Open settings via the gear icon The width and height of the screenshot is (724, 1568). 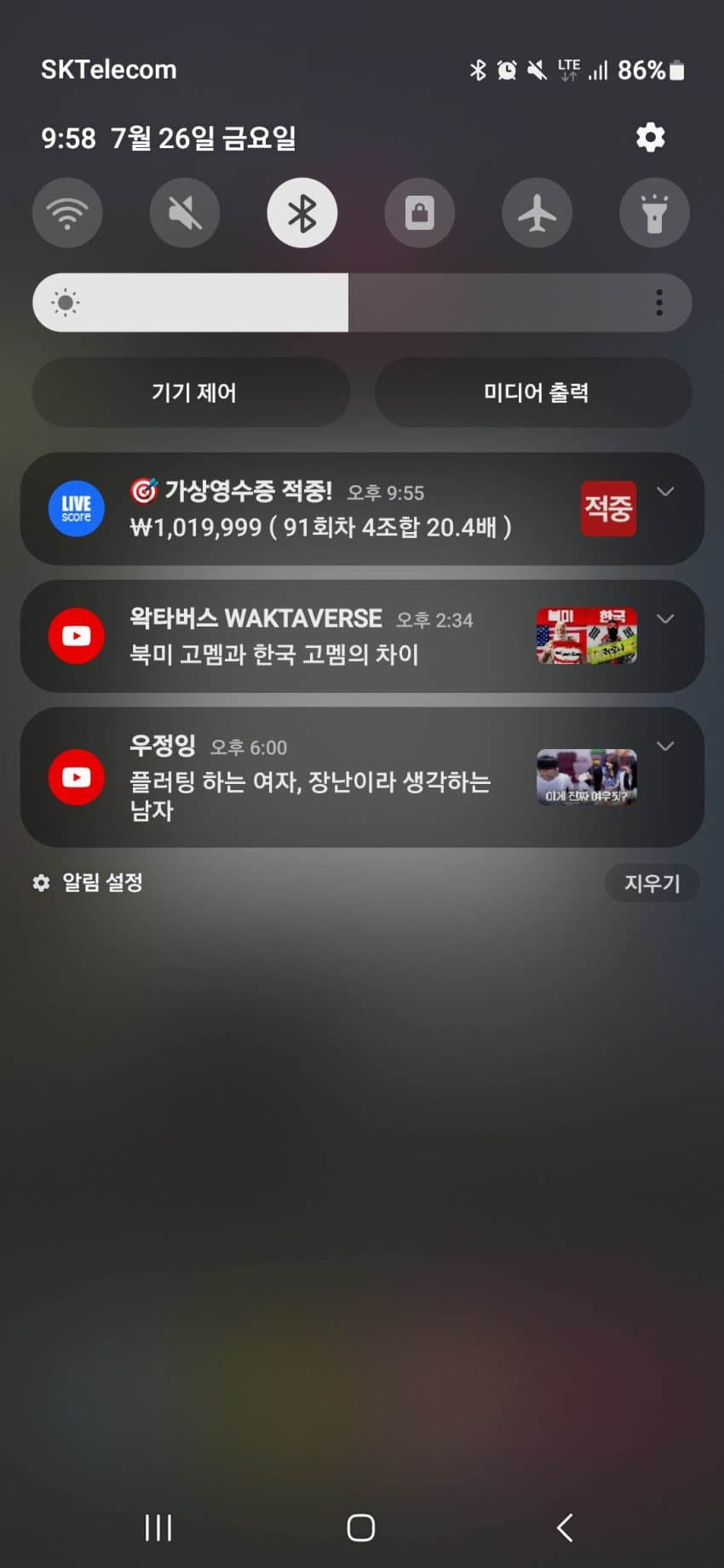tap(650, 137)
